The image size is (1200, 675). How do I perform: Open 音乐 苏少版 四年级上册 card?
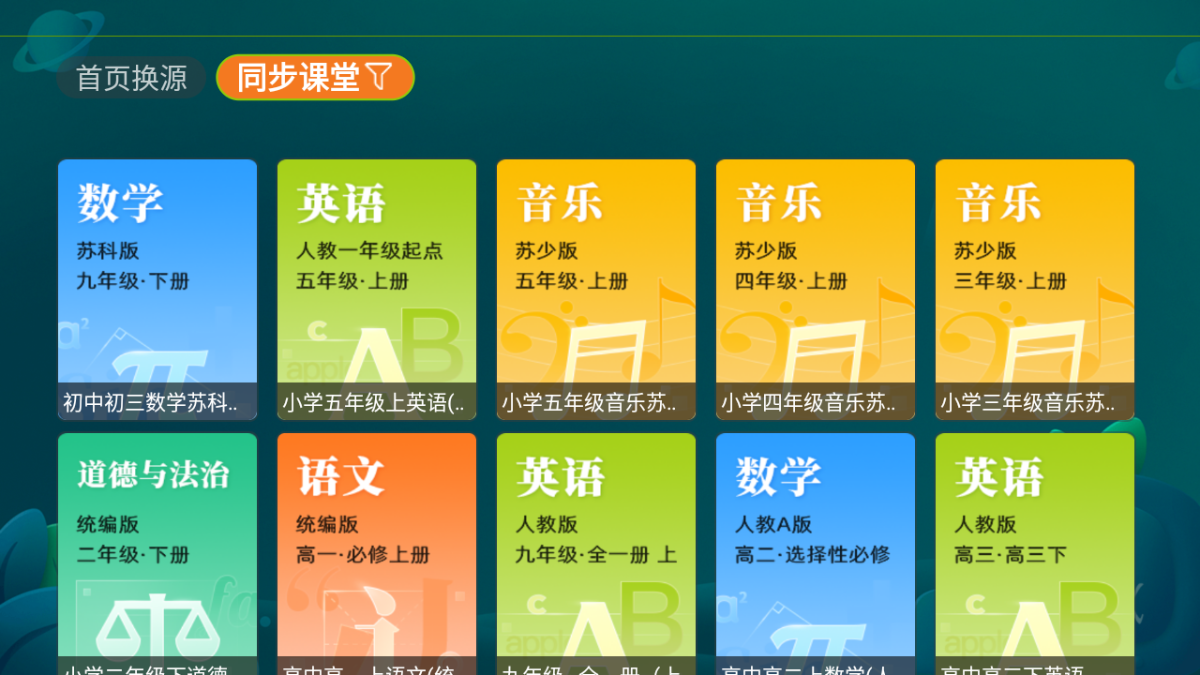point(815,289)
